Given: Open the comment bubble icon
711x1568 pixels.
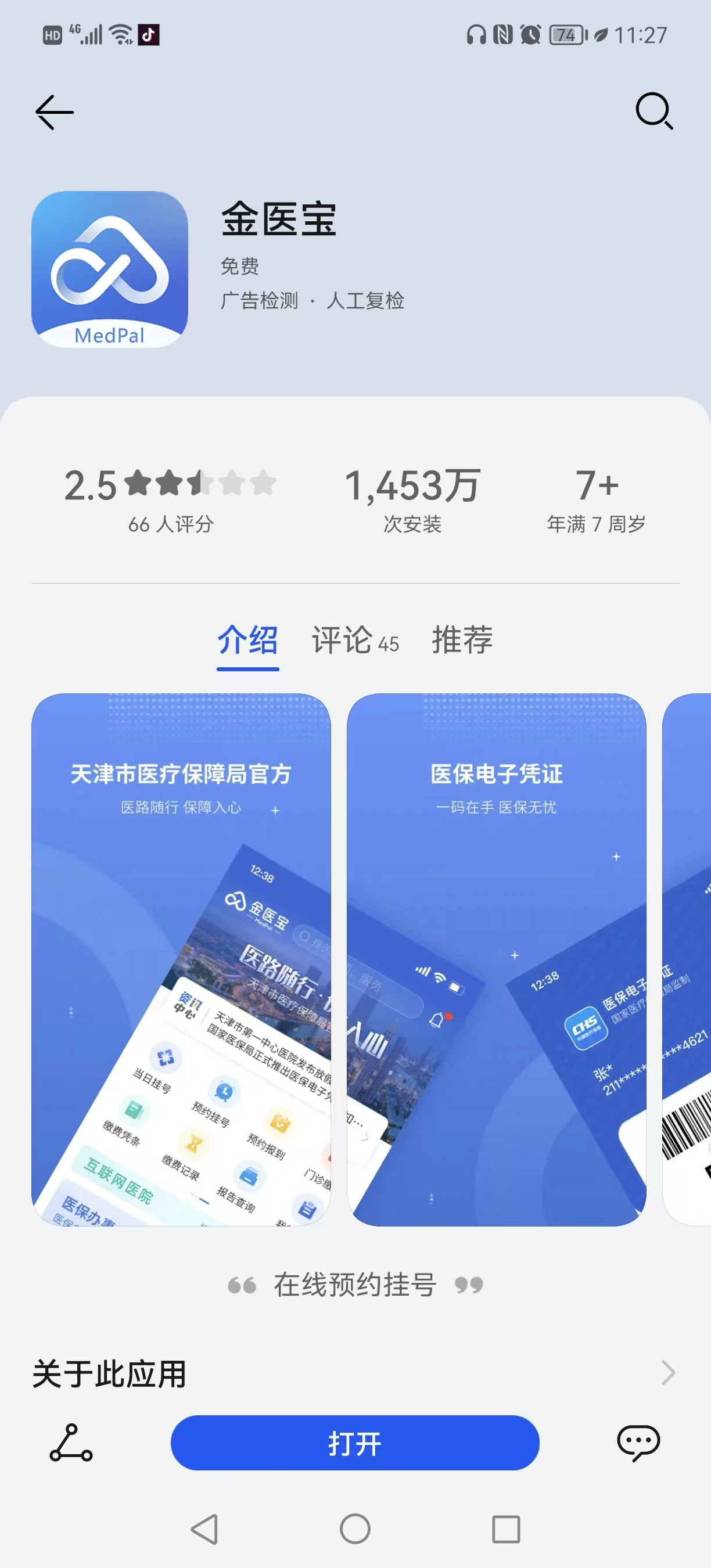Looking at the screenshot, I should click(x=638, y=1442).
